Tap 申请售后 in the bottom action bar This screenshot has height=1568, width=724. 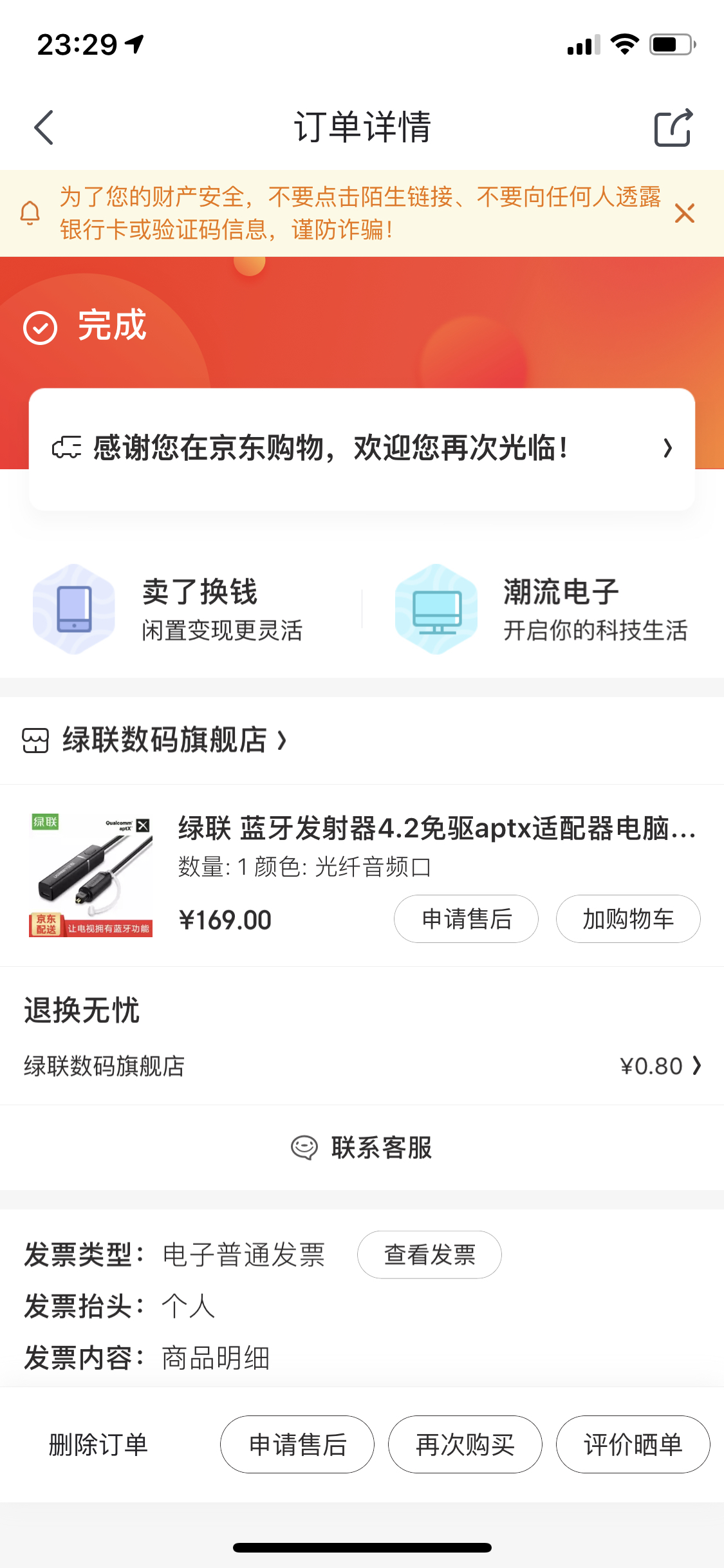297,1444
